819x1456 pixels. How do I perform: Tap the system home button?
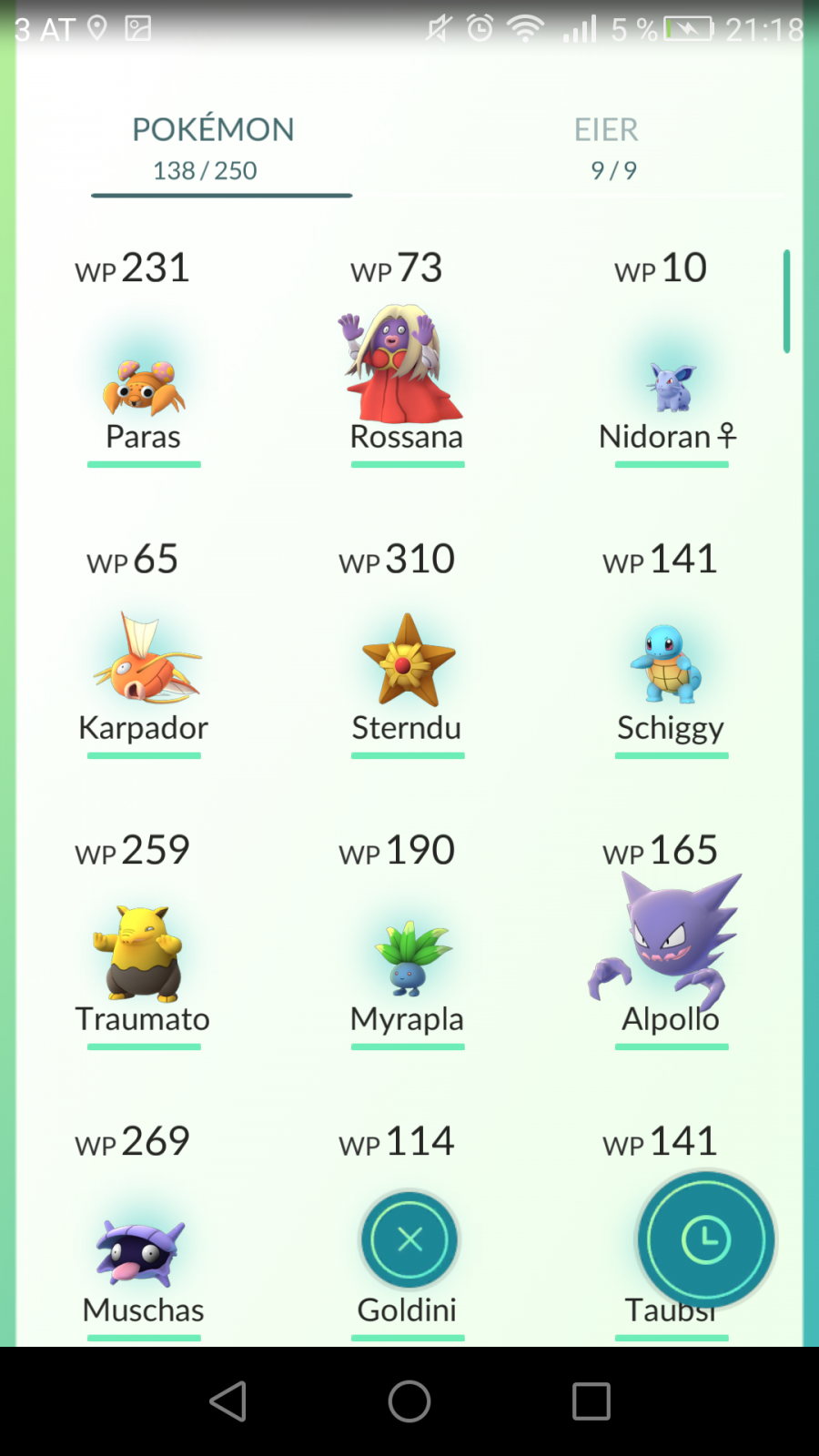point(409,1401)
